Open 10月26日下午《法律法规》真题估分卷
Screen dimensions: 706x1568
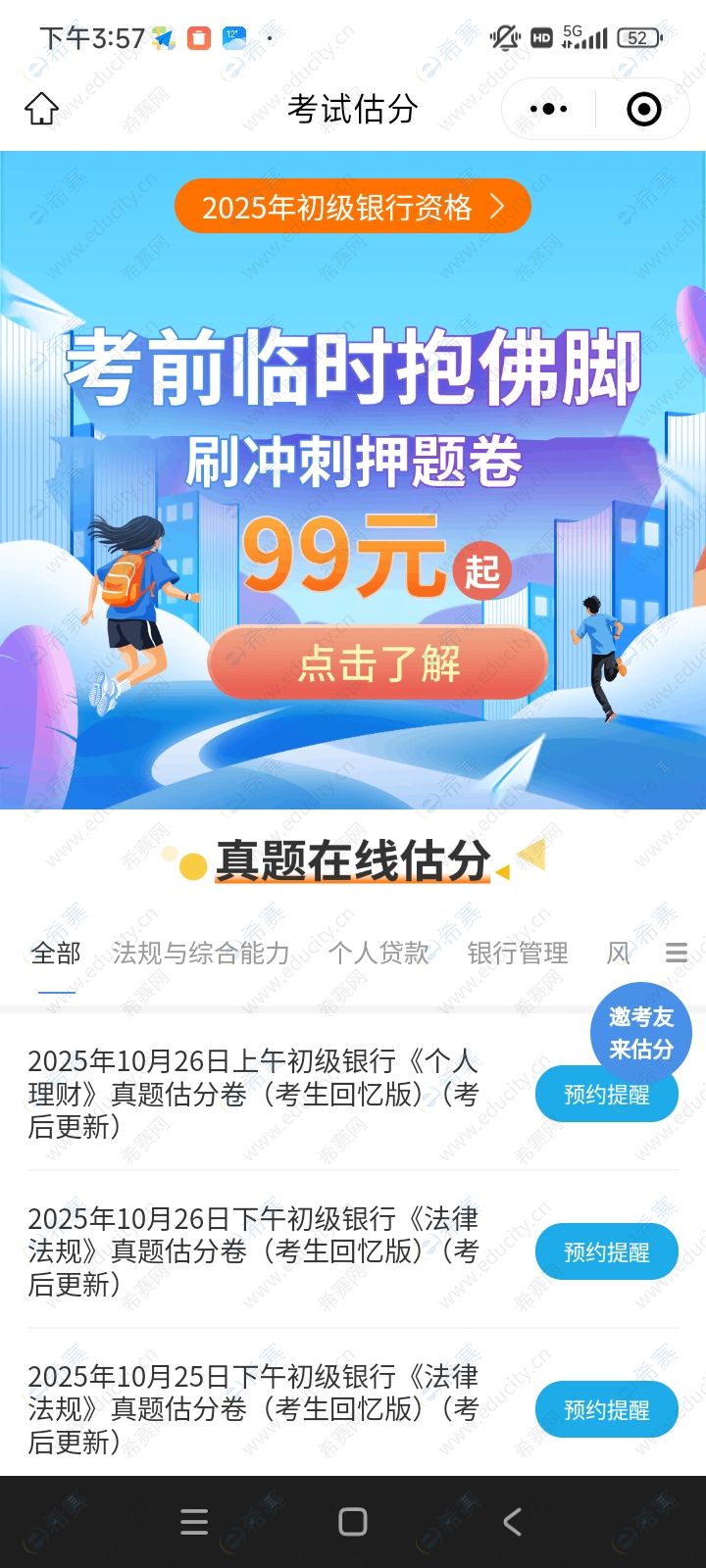[253, 1250]
